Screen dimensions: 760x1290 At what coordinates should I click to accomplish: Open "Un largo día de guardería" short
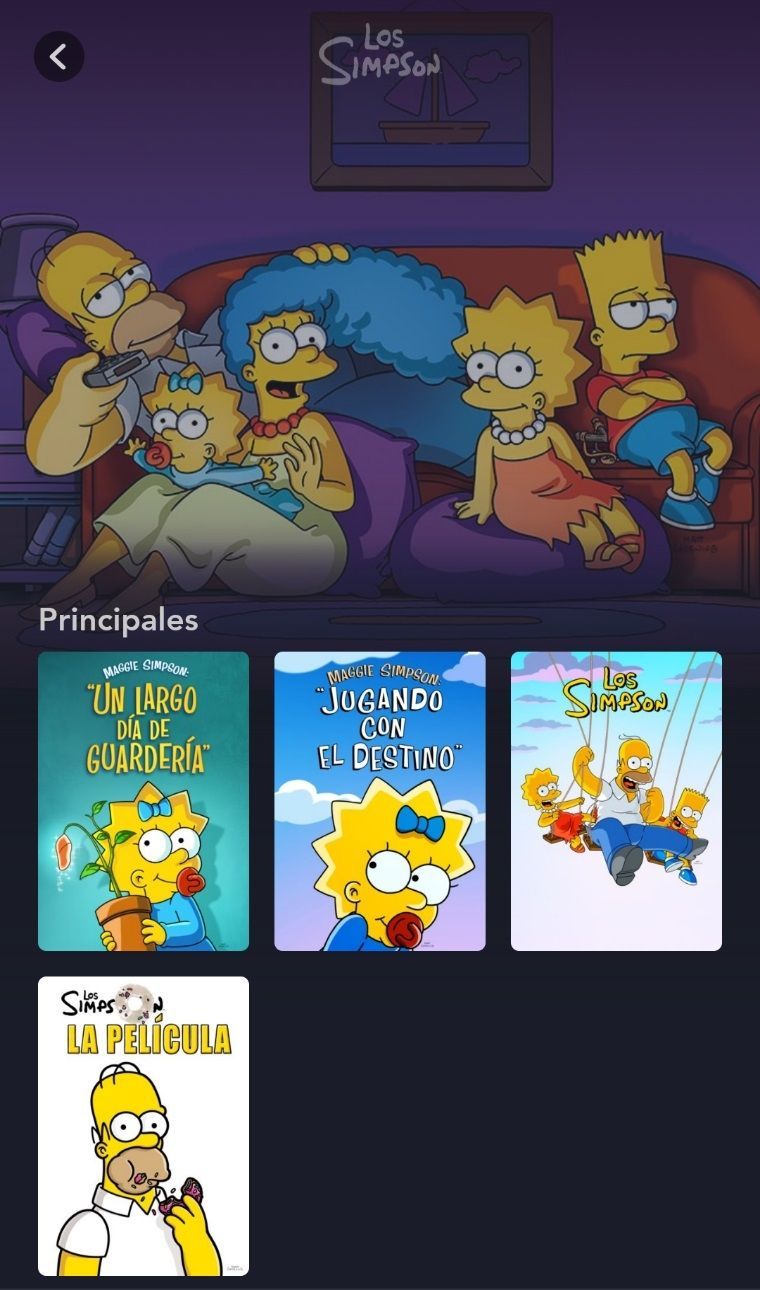[143, 801]
